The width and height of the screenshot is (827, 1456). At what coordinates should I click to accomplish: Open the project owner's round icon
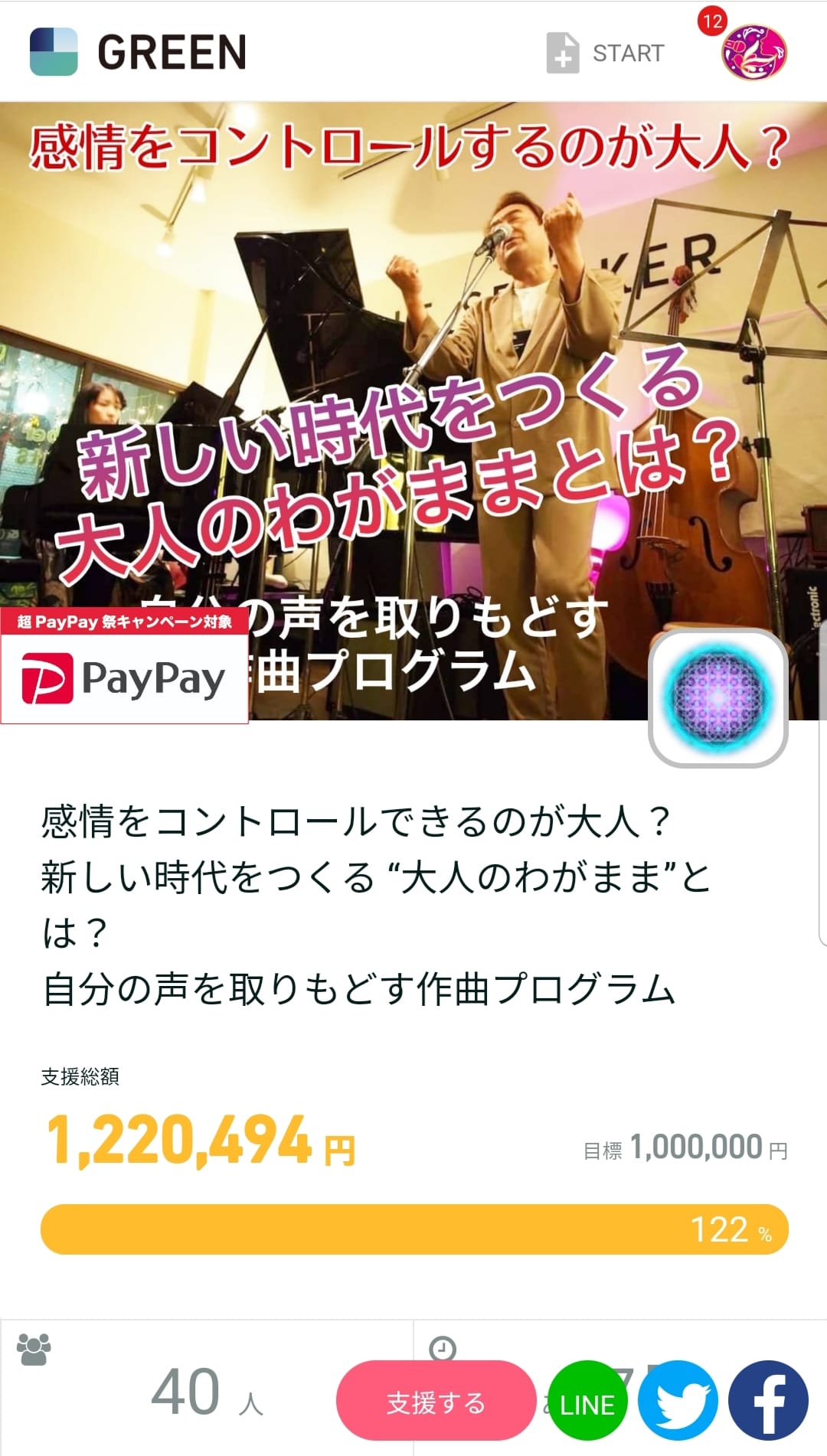point(718,697)
